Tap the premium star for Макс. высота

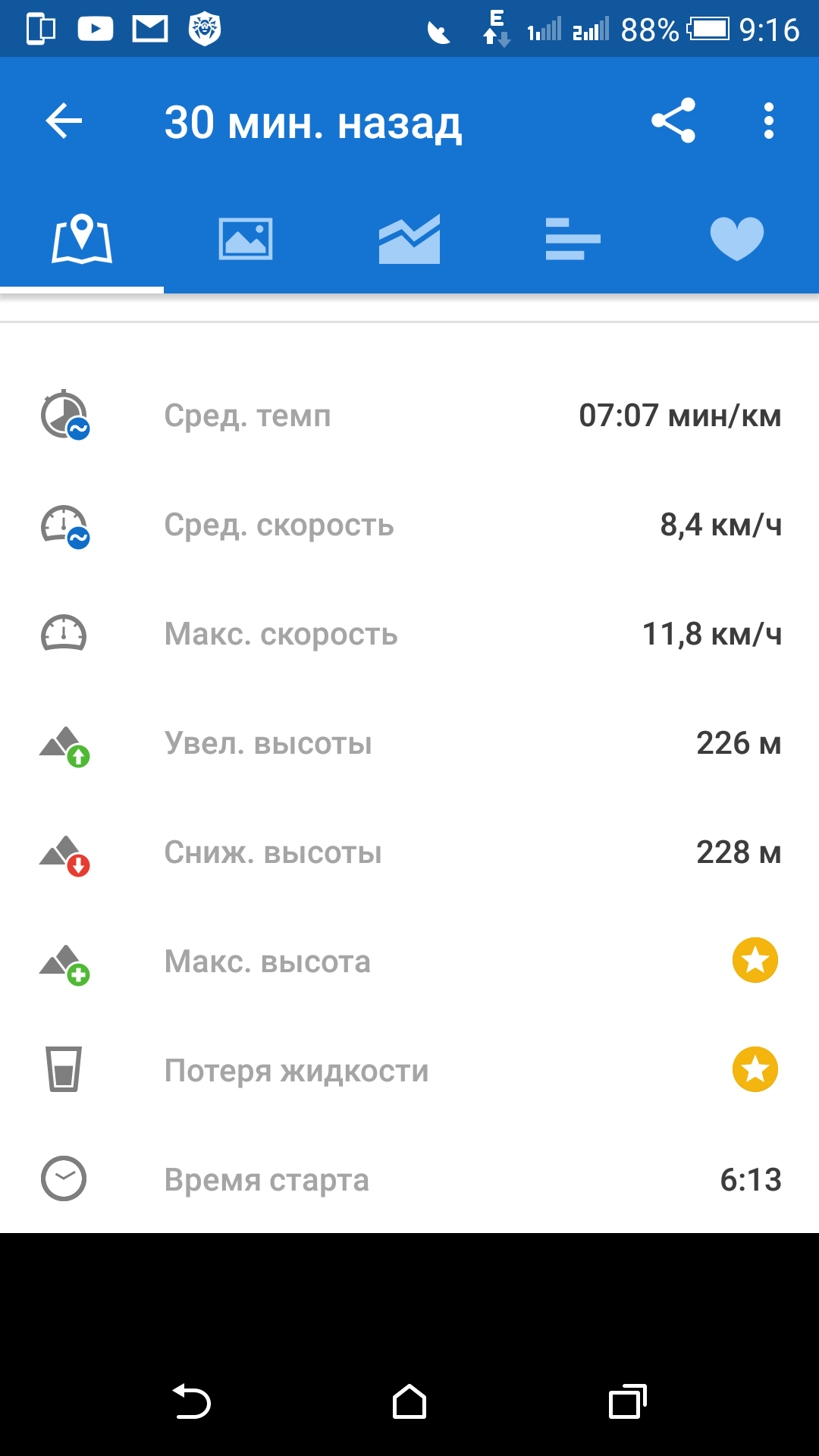point(755,960)
